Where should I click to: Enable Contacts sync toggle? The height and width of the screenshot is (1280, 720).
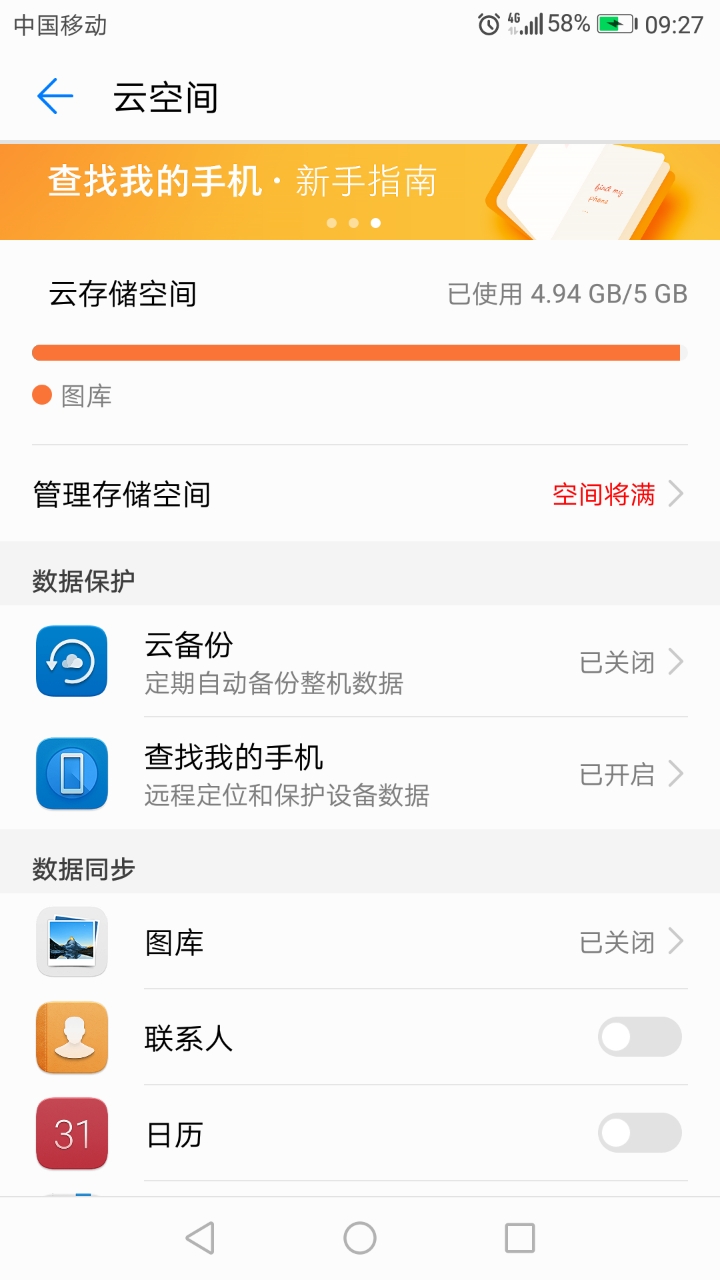coord(638,1037)
